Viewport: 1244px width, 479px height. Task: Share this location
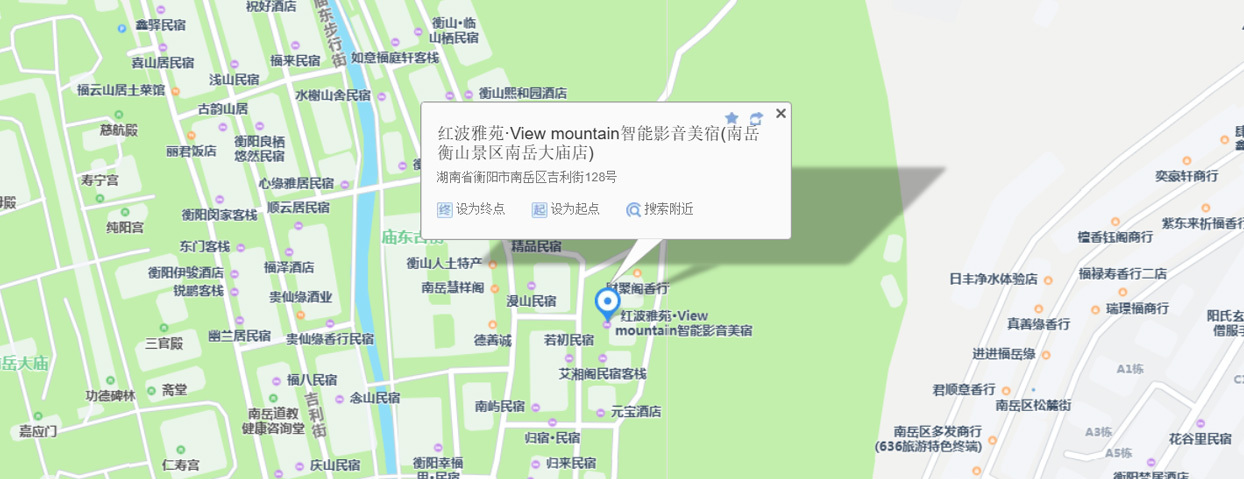coord(756,118)
